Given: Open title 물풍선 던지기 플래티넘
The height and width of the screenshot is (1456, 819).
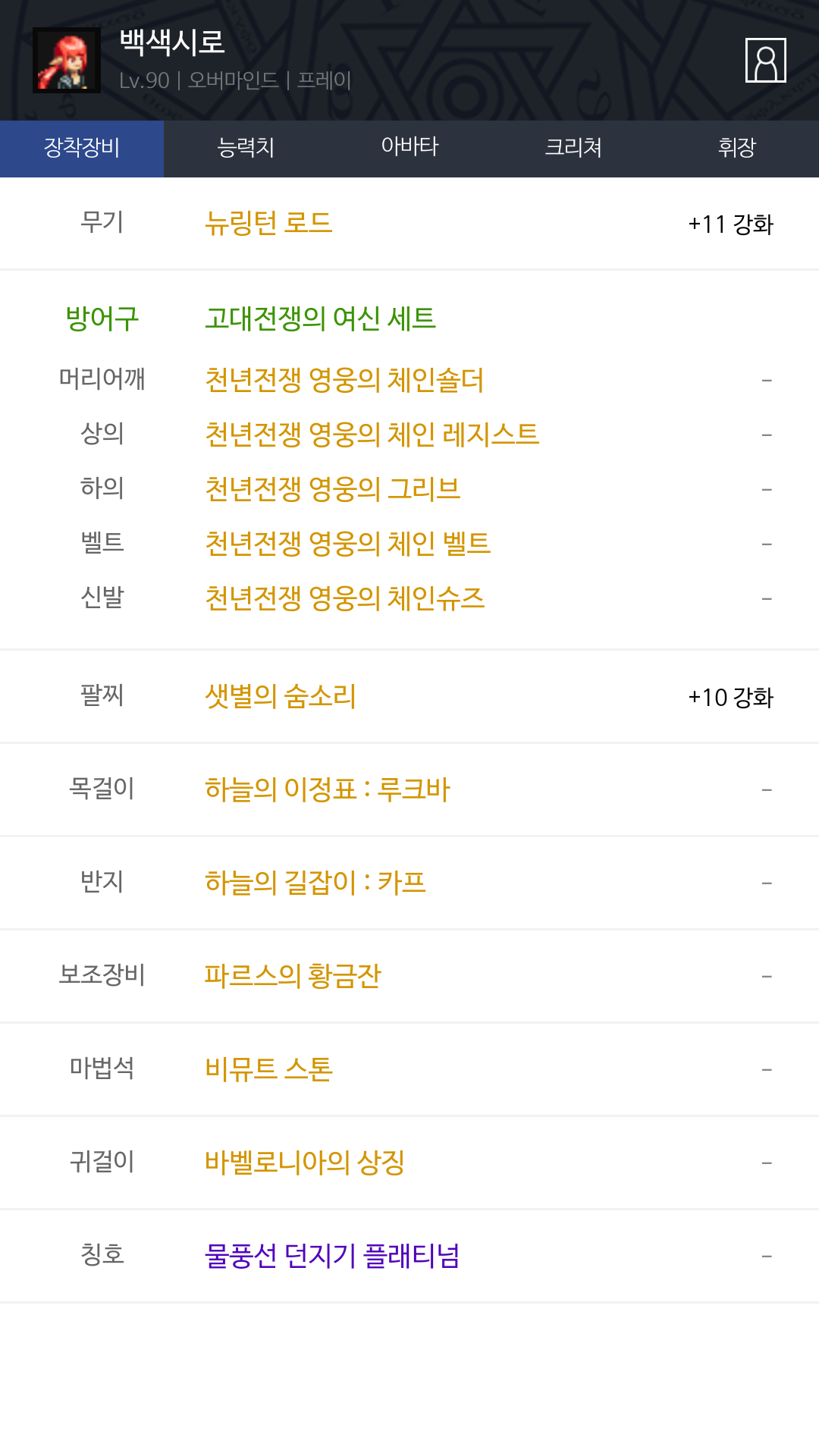Looking at the screenshot, I should point(332,1256).
